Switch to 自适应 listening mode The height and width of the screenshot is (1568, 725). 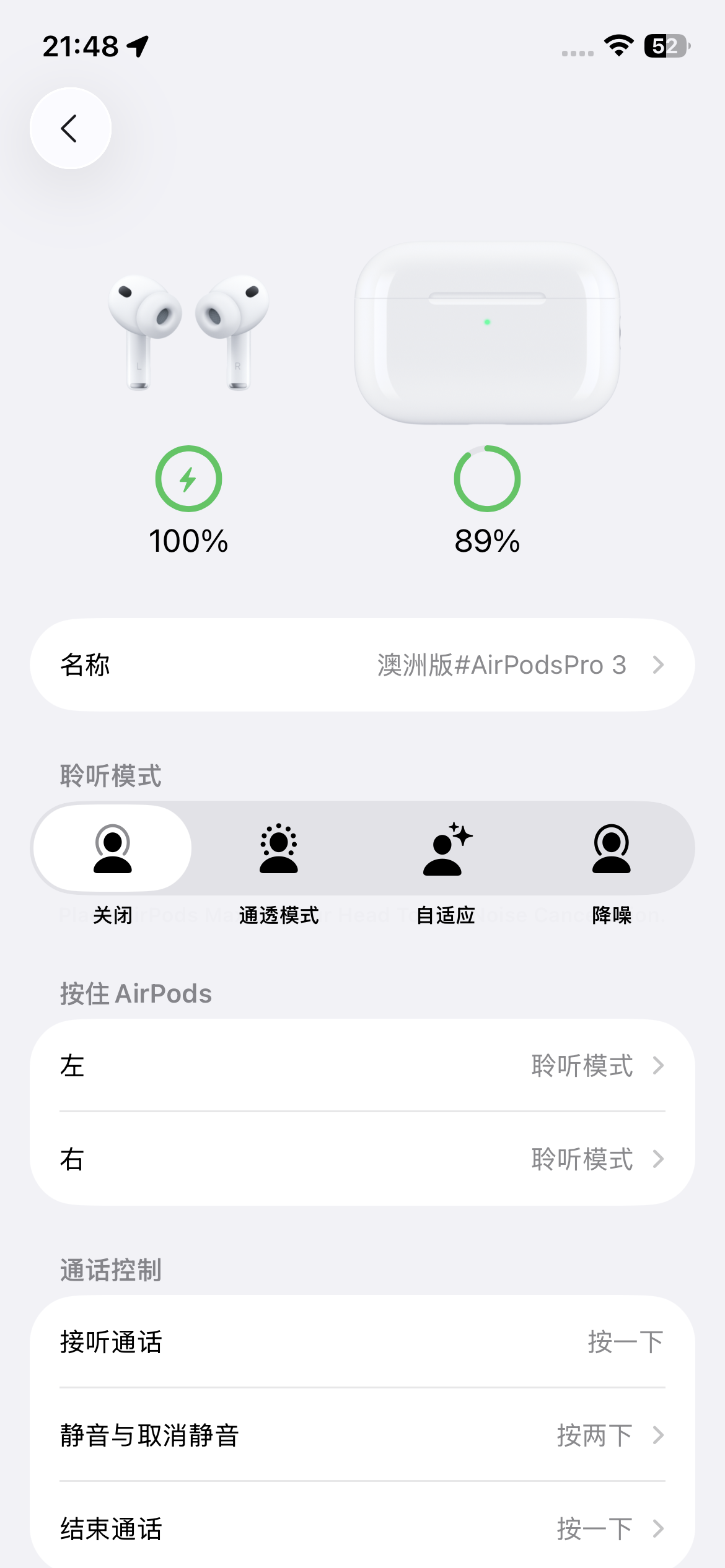(x=446, y=848)
